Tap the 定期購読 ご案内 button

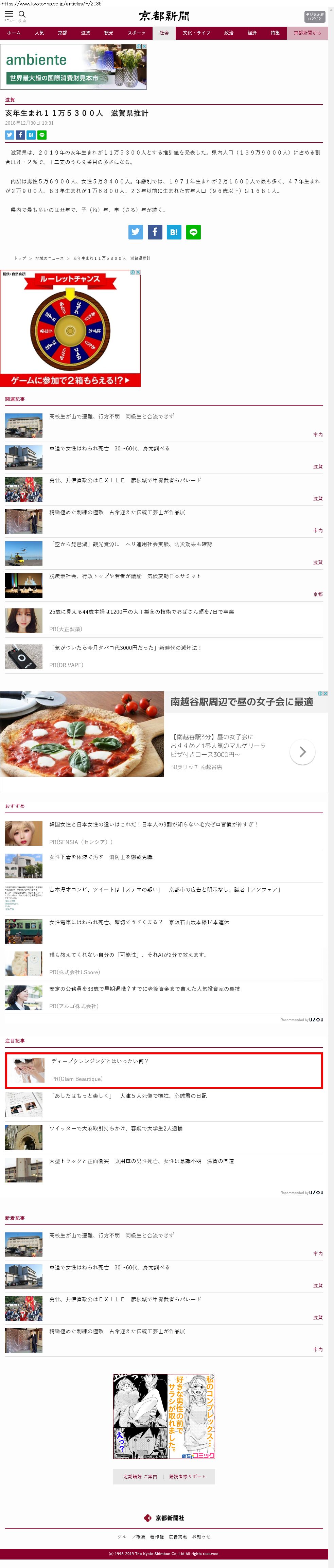(x=140, y=1477)
